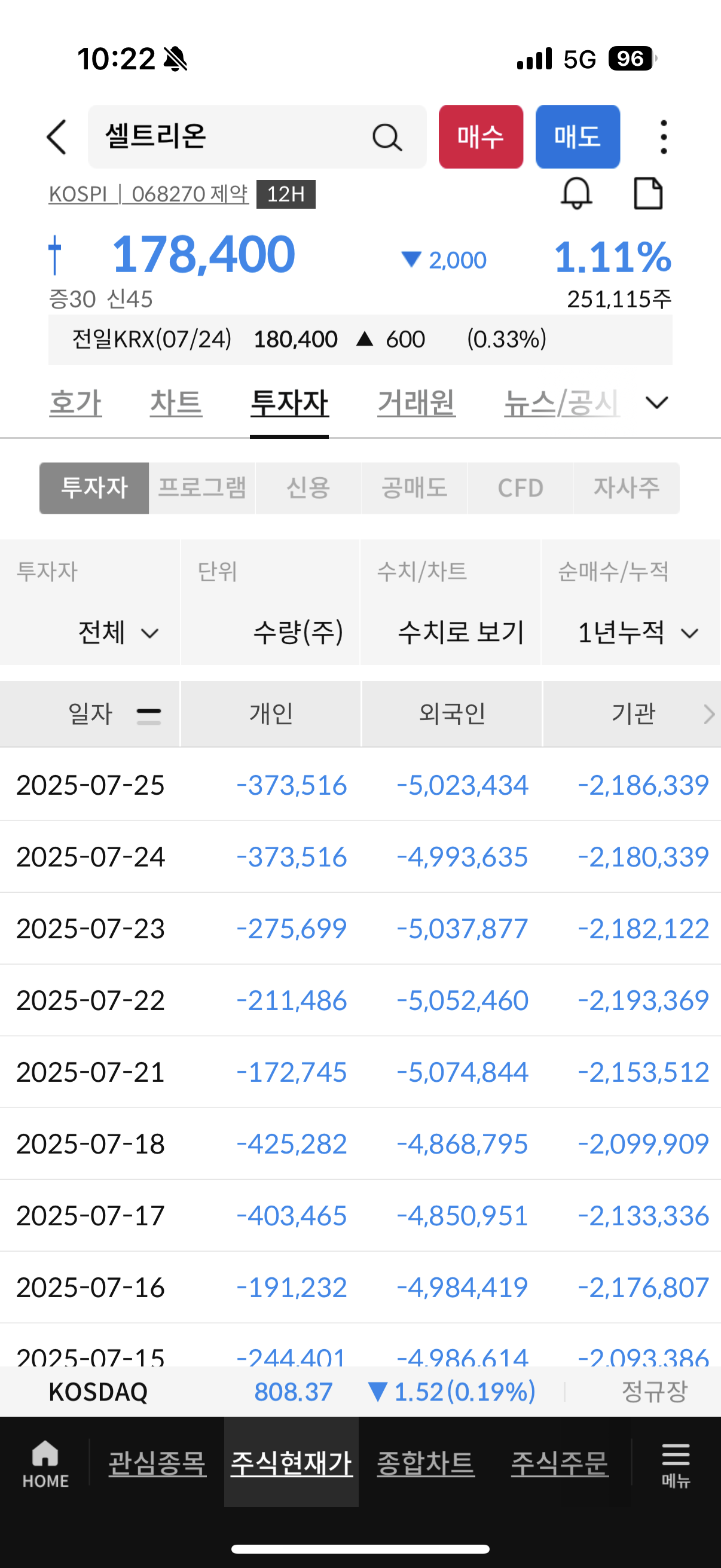Viewport: 721px width, 1568px height.
Task: Open the three-dot overflow menu
Action: tap(663, 137)
